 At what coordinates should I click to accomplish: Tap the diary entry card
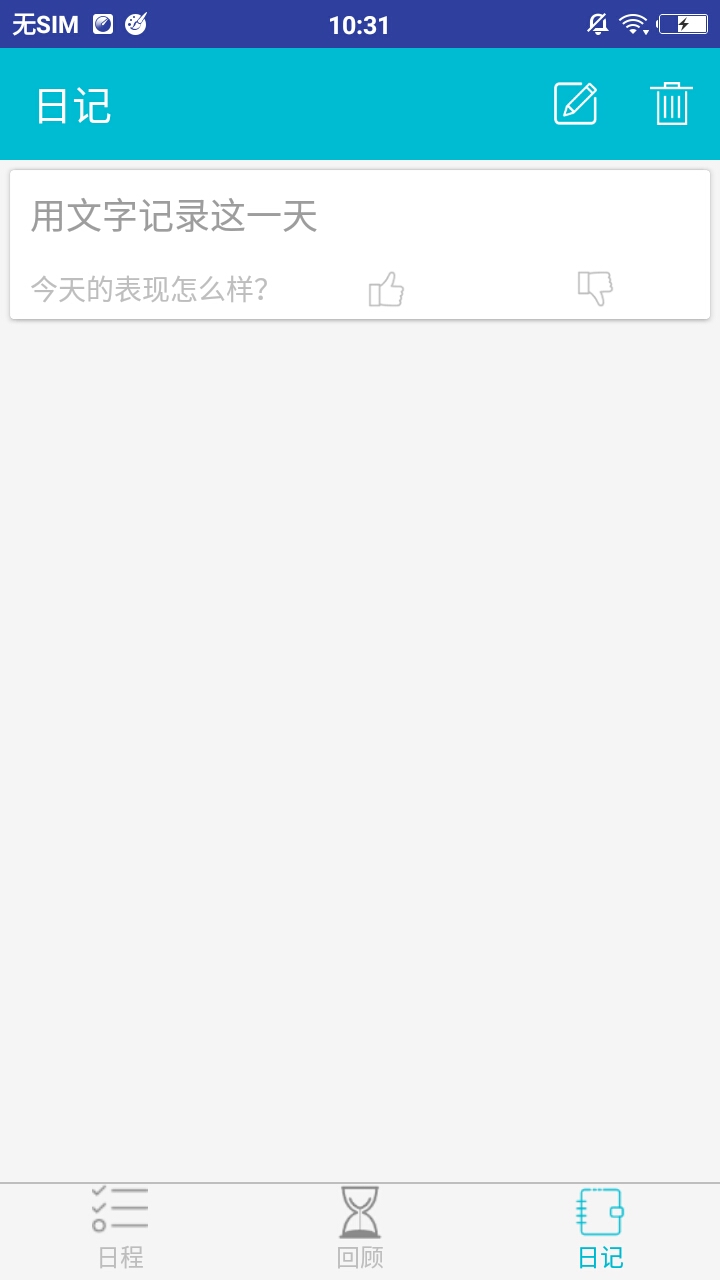pos(360,245)
